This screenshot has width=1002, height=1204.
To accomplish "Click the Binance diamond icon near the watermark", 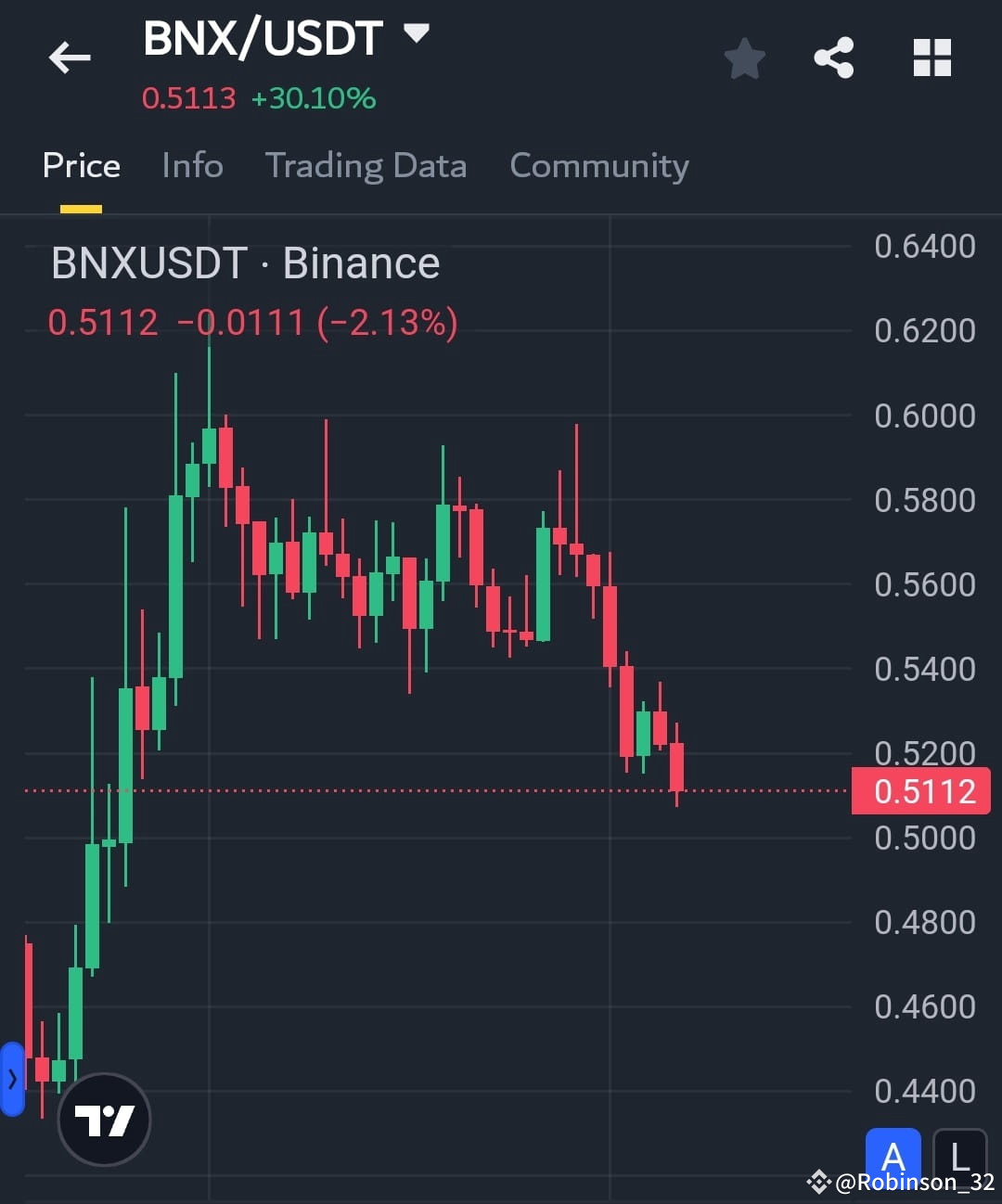I will pyautogui.click(x=820, y=1182).
